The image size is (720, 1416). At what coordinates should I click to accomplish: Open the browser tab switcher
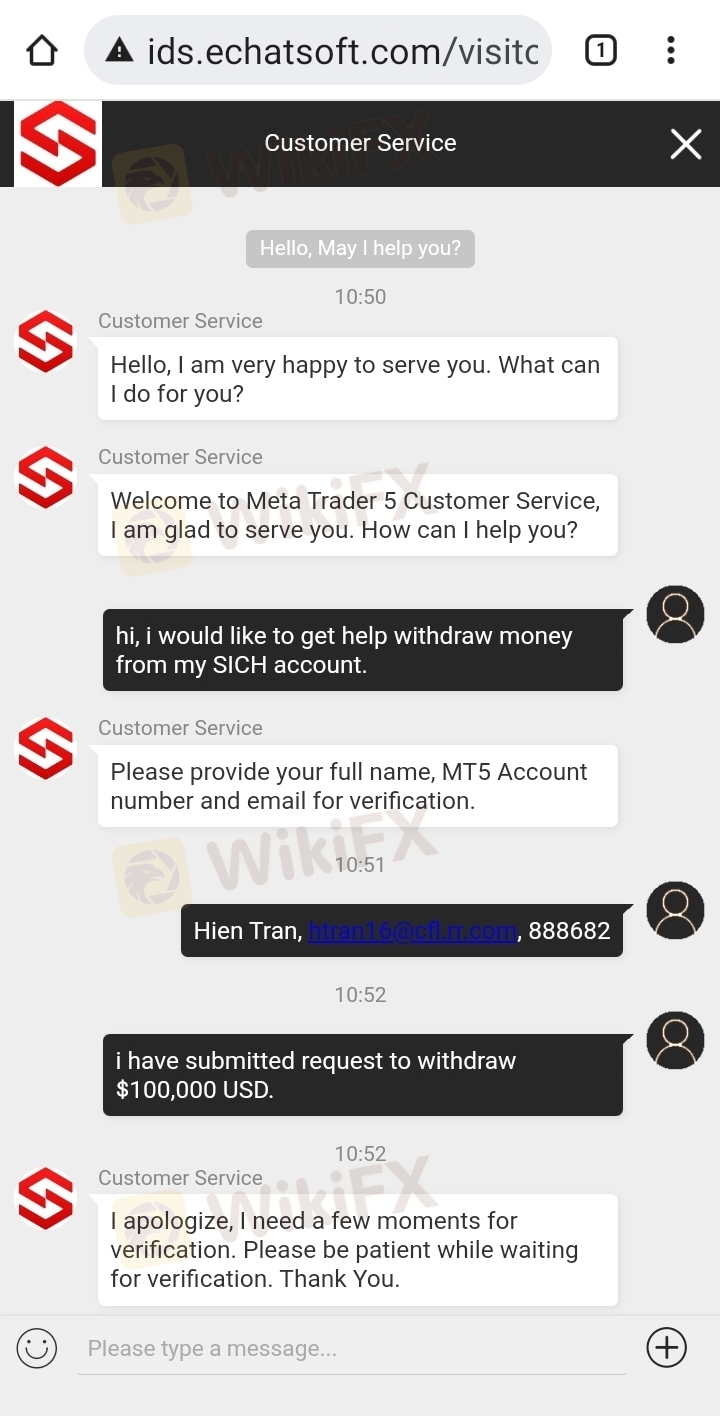[x=600, y=50]
